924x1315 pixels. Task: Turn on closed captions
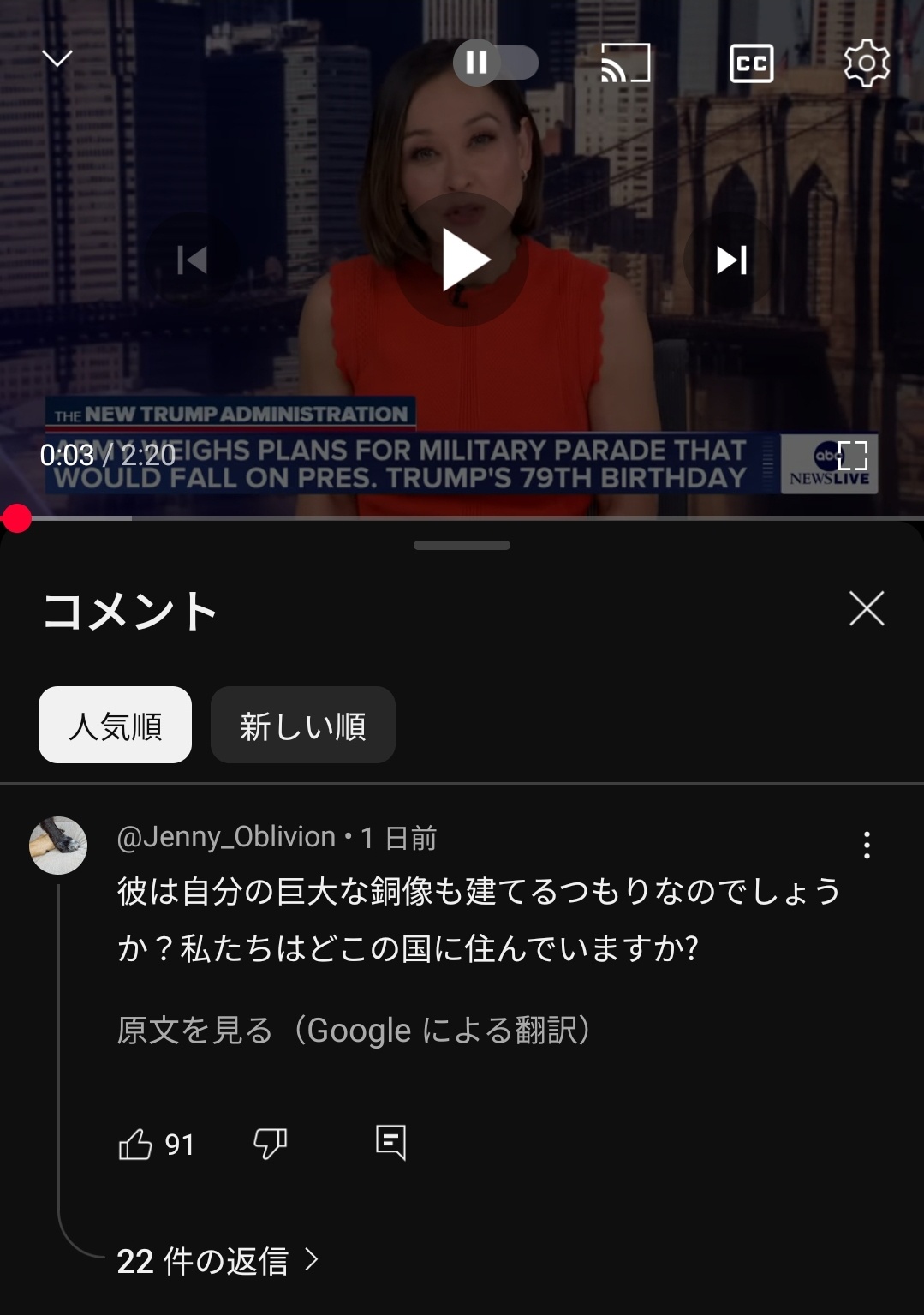click(x=751, y=63)
